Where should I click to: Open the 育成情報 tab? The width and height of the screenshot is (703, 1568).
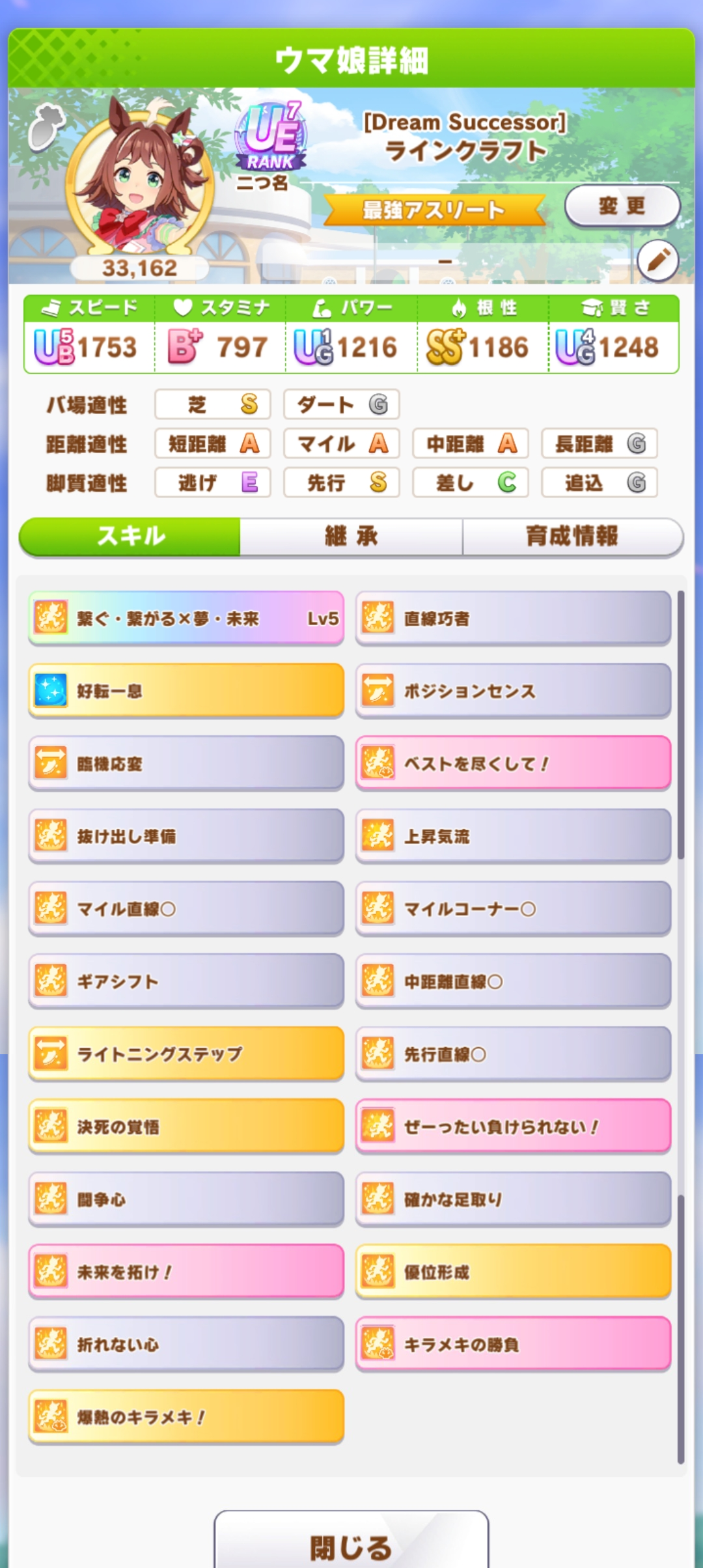572,537
